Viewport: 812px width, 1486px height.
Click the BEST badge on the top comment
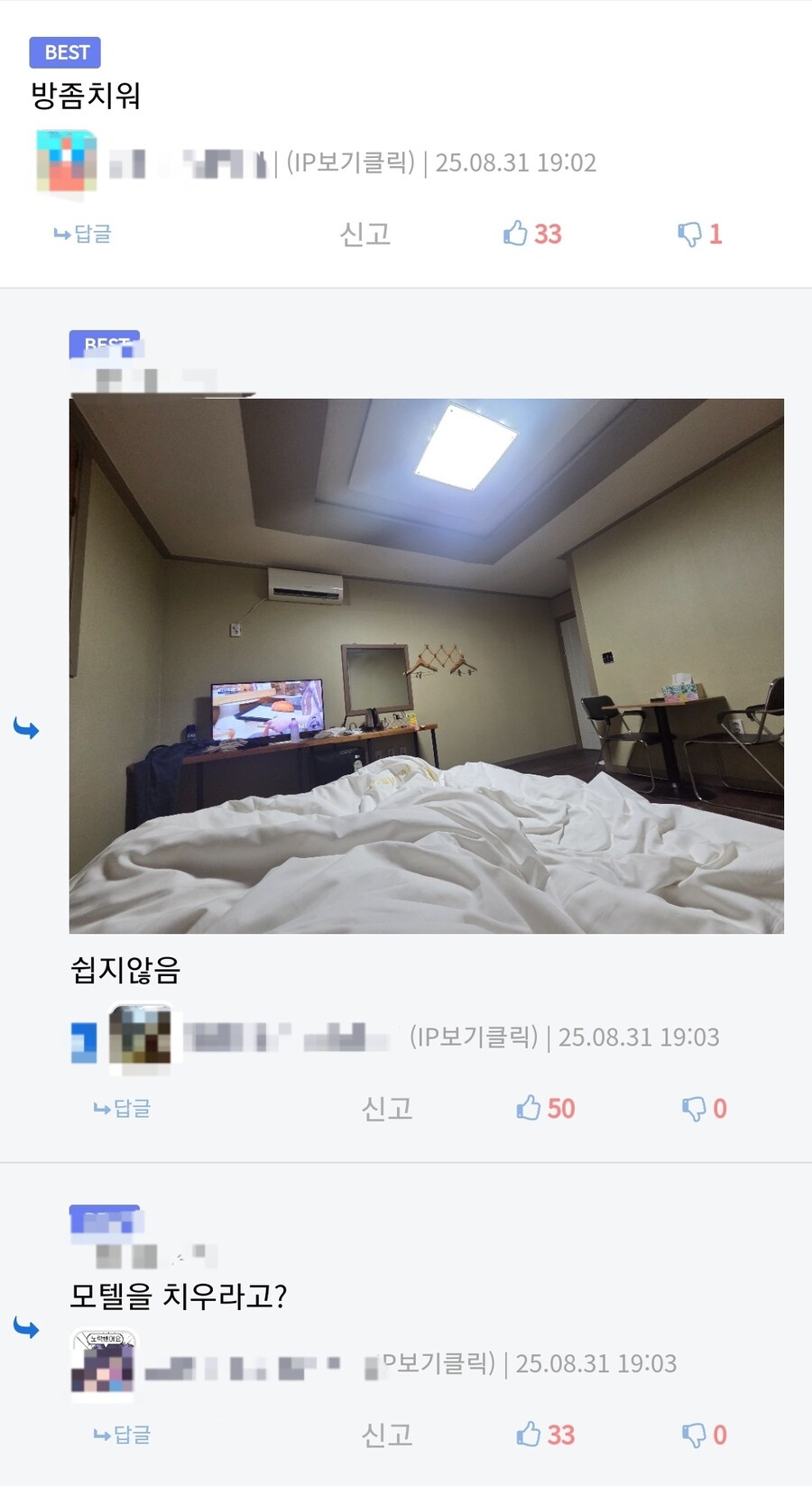[64, 52]
